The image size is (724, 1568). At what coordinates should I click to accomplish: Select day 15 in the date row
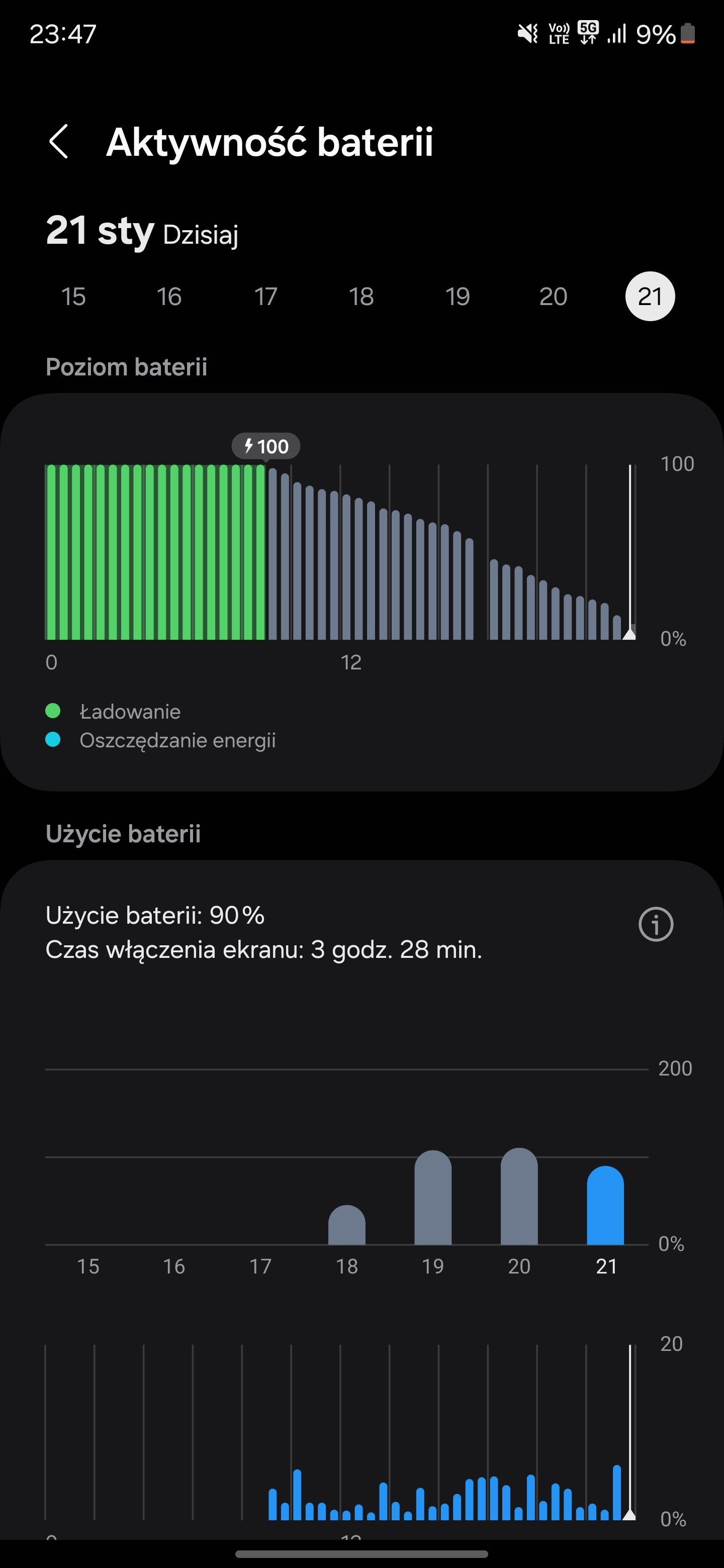coord(73,297)
